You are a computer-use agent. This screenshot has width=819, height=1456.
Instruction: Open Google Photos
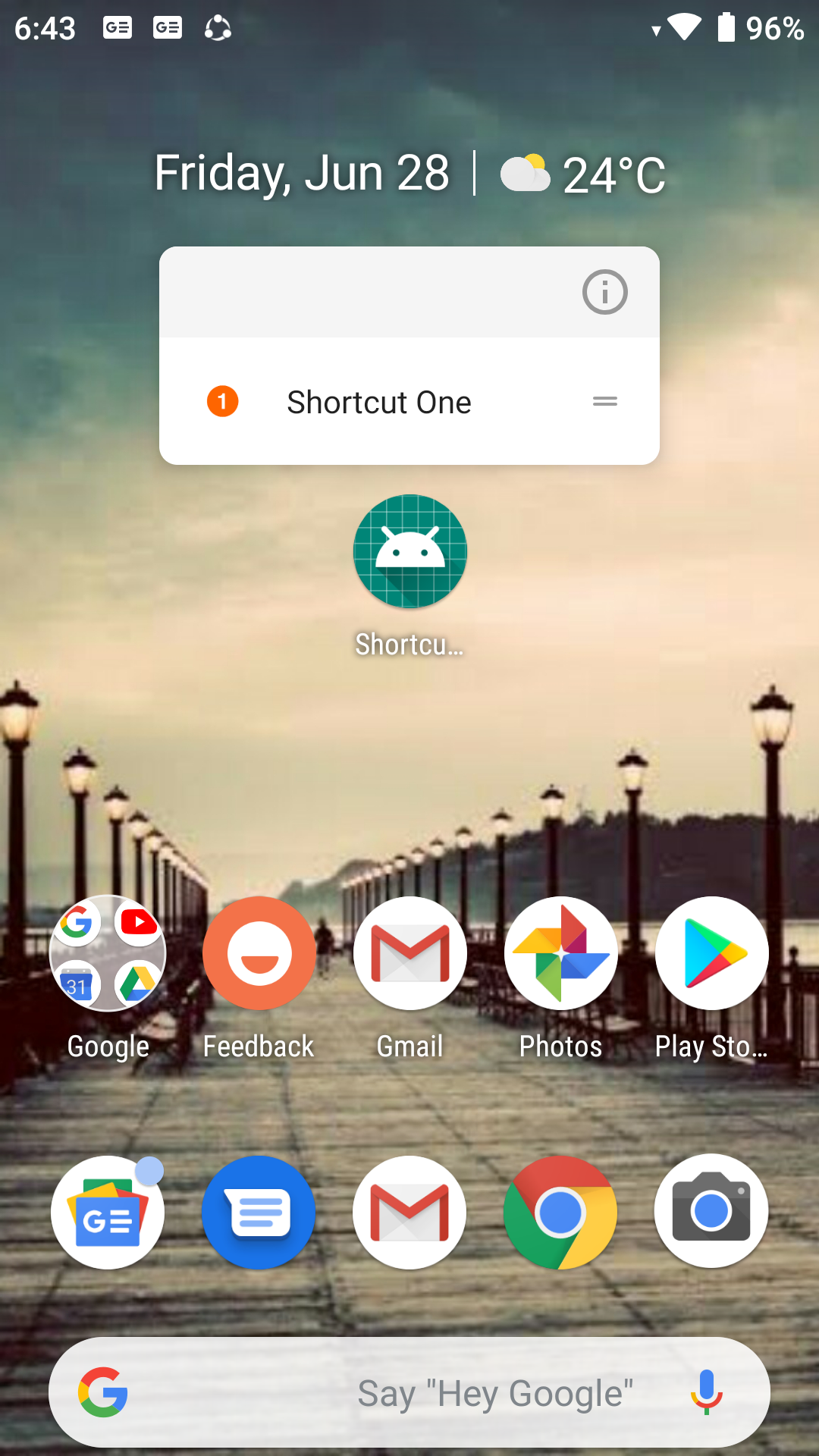click(x=560, y=953)
